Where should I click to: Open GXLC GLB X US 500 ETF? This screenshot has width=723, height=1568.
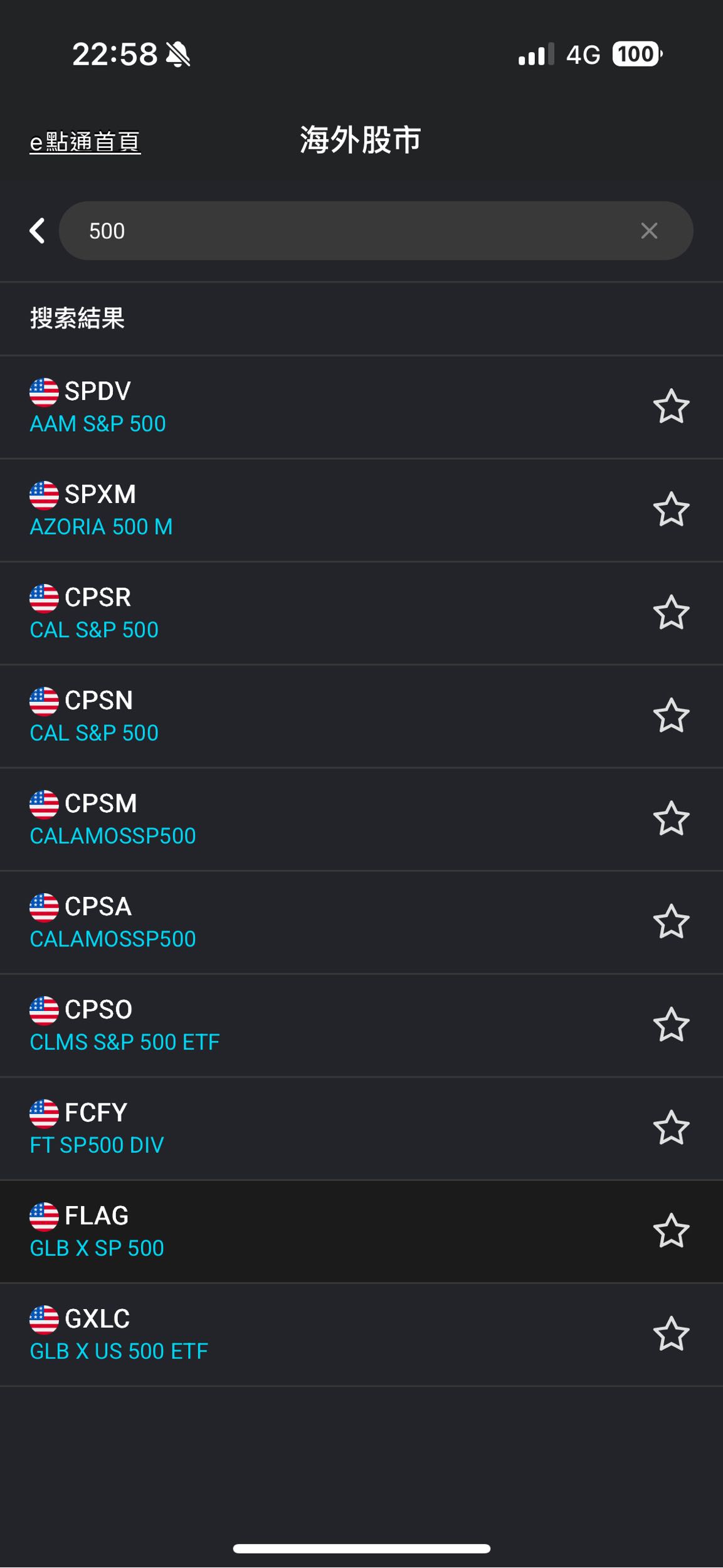point(251,1334)
